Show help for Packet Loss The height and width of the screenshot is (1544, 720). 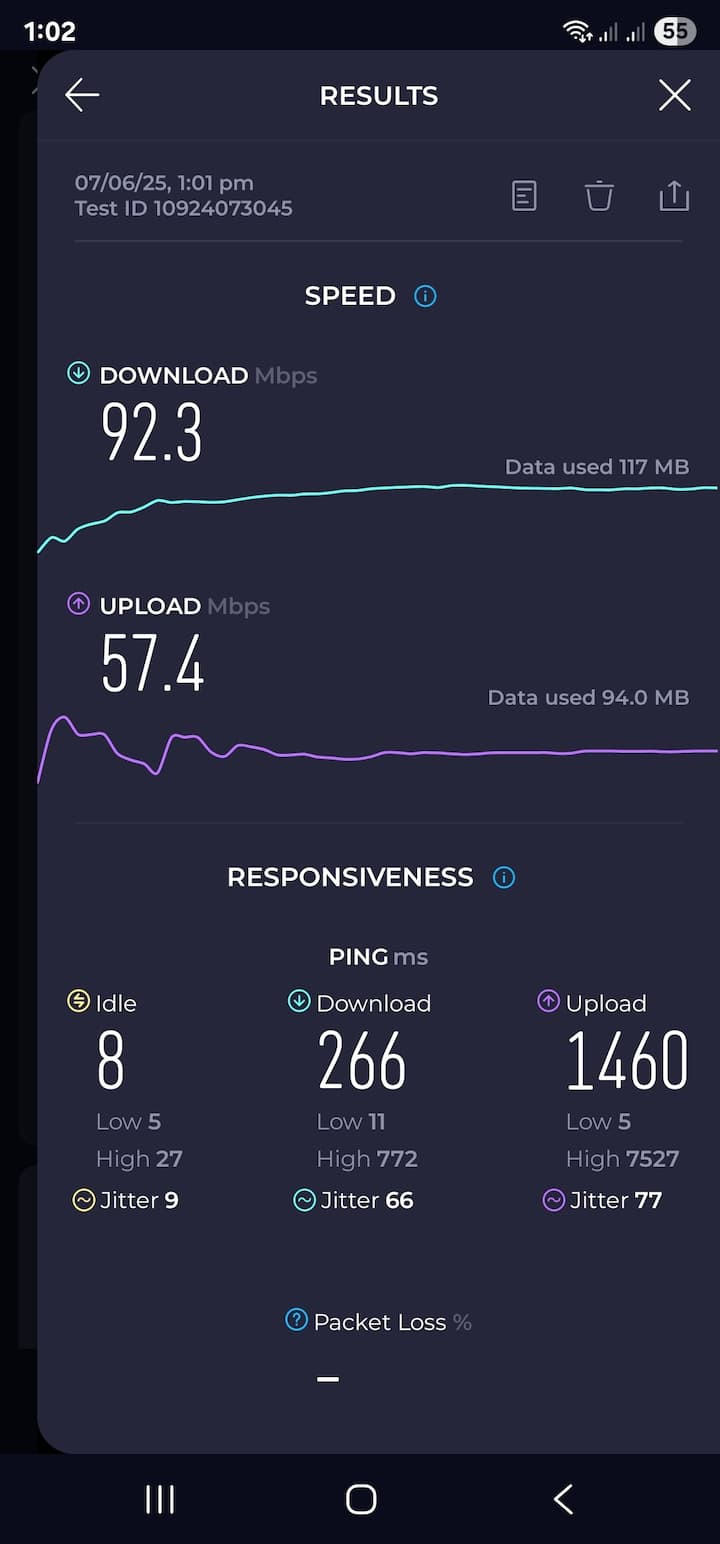point(296,1321)
